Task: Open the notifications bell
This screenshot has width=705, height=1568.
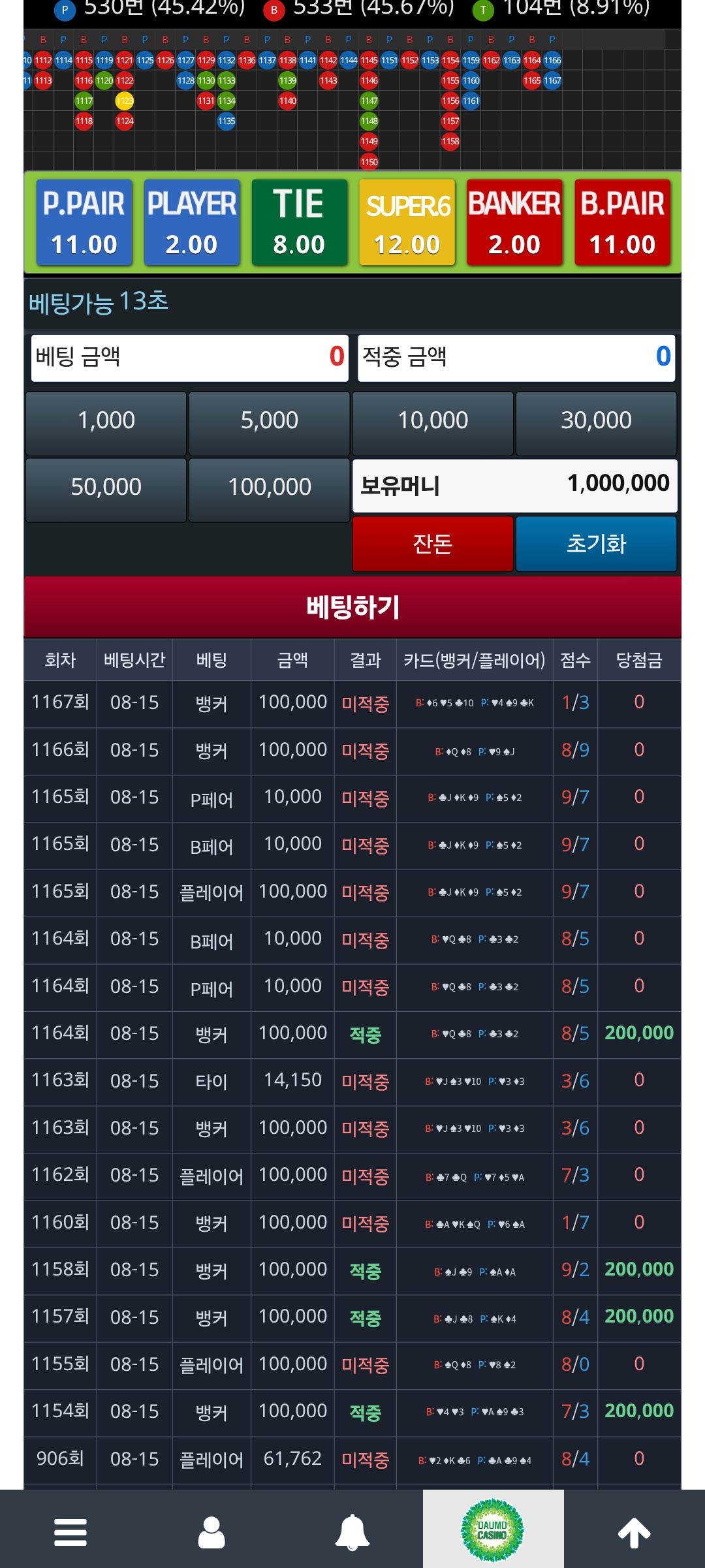Action: pos(352,1531)
